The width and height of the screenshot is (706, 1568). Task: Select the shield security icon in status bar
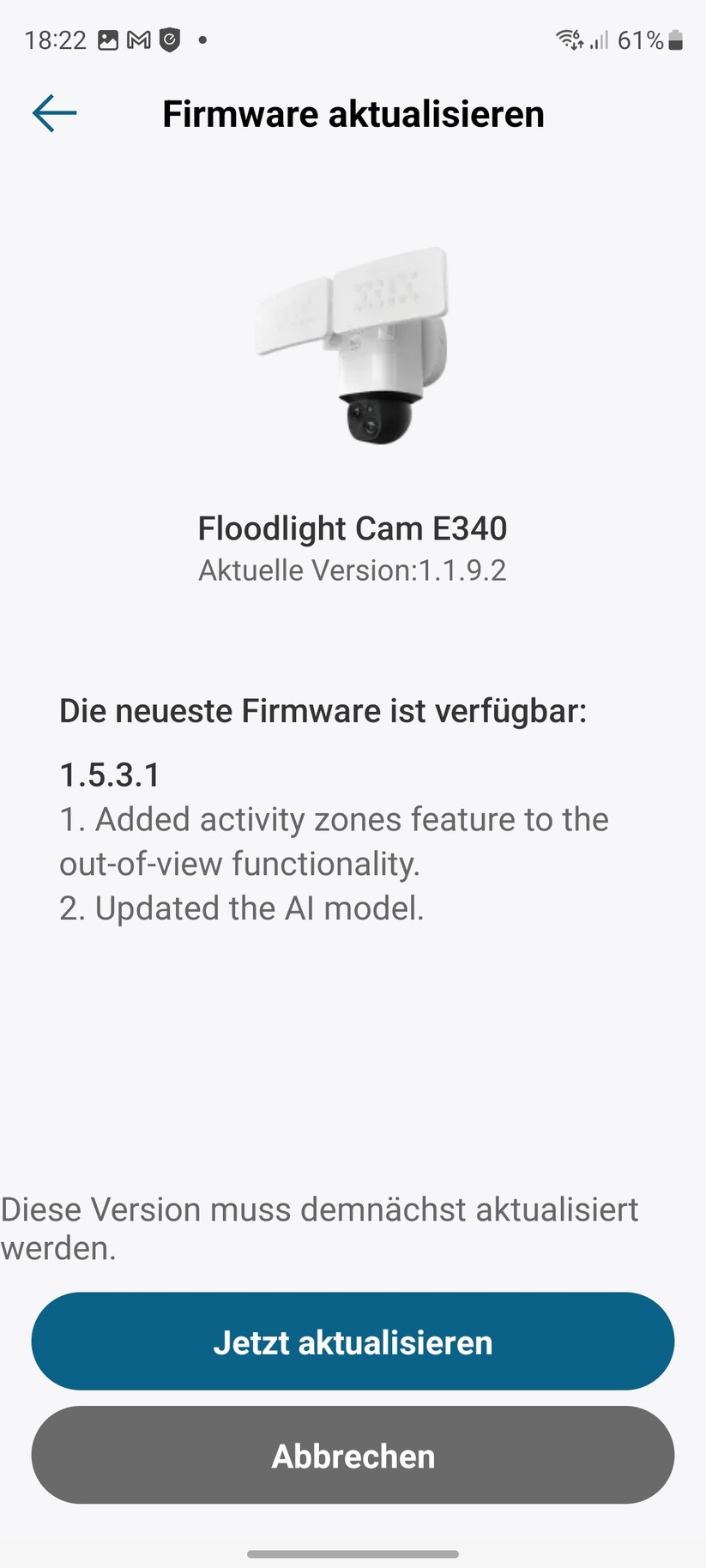(x=168, y=39)
